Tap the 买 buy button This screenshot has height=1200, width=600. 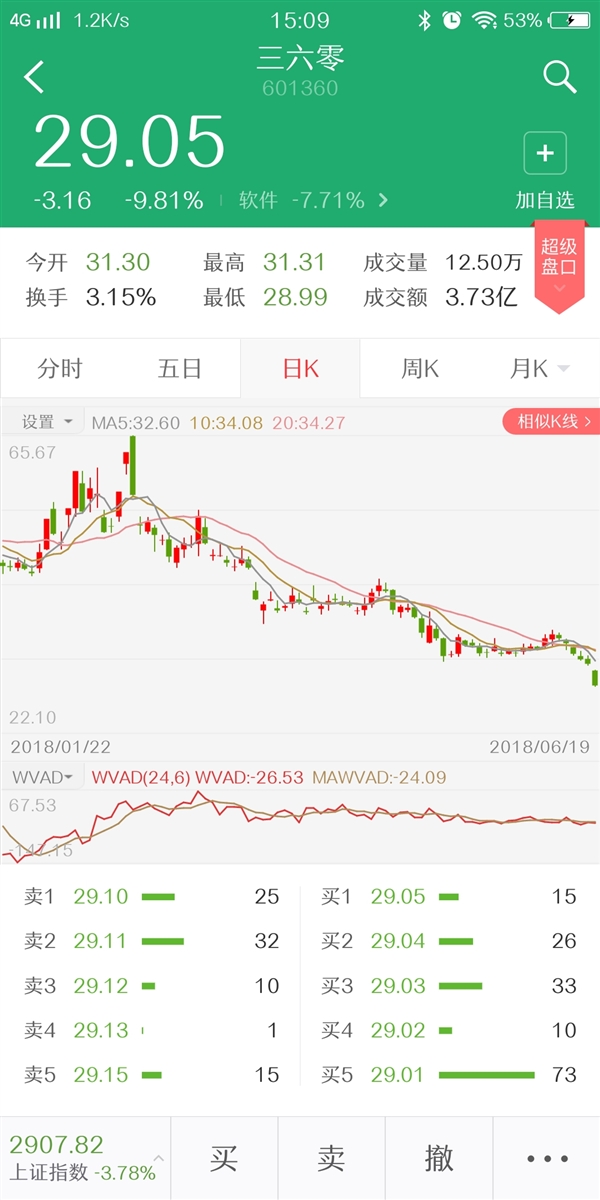click(224, 1158)
